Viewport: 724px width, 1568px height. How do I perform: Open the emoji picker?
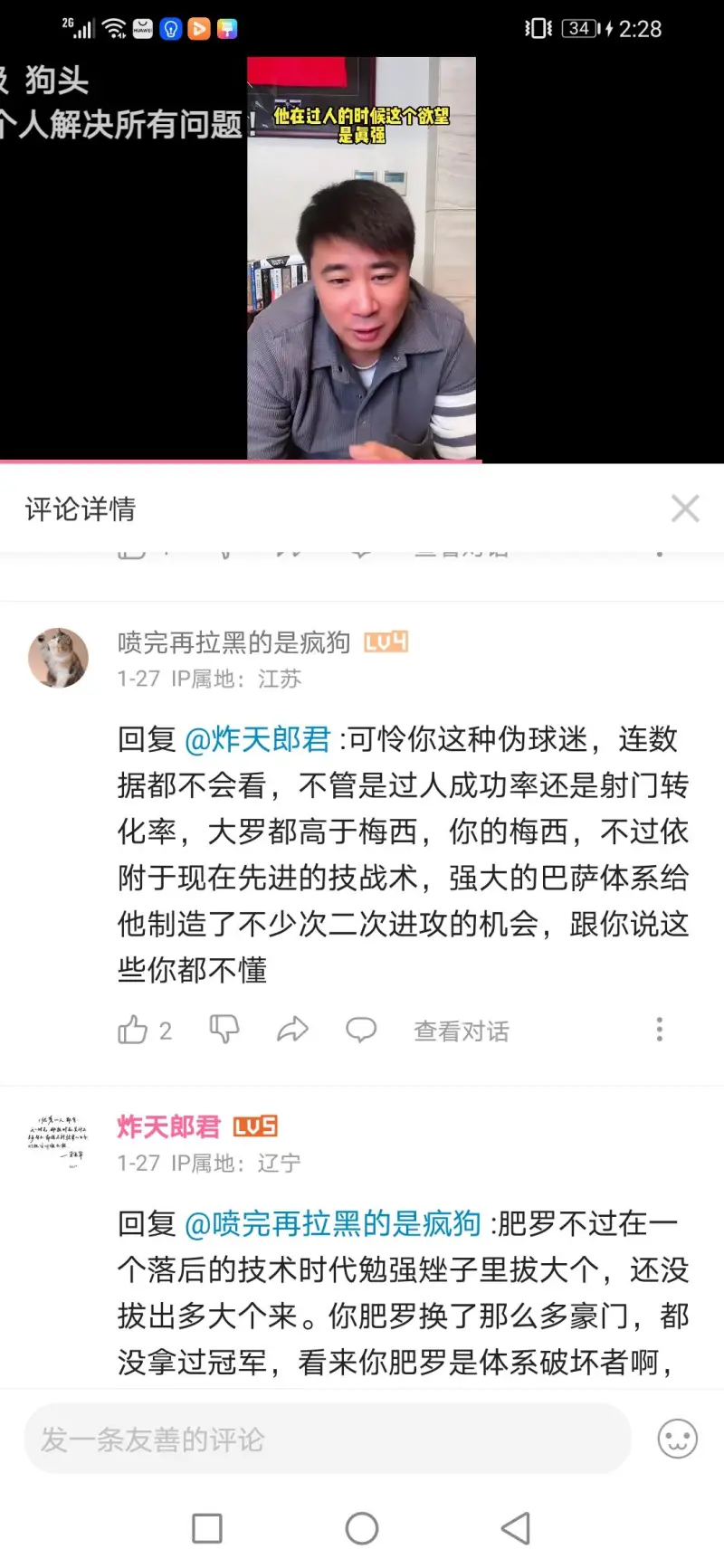pos(677,1439)
